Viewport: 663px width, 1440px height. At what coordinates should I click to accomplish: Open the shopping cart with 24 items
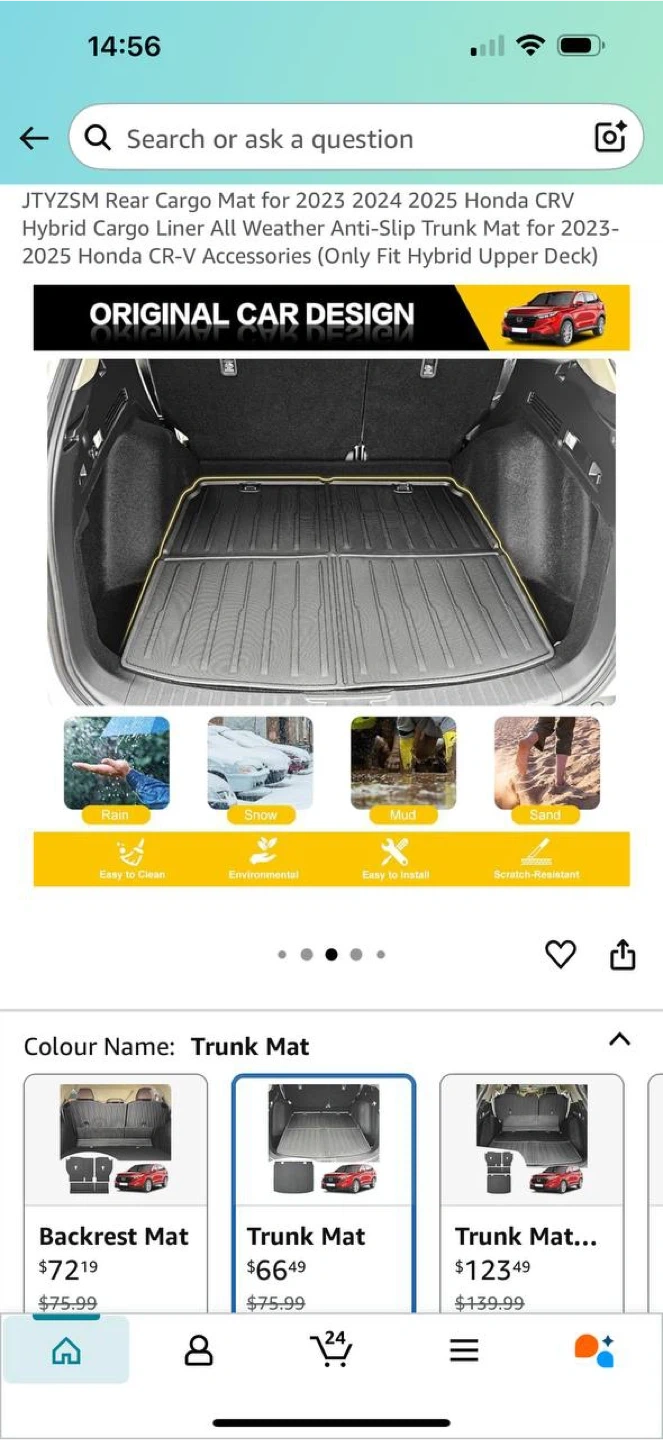331,1349
